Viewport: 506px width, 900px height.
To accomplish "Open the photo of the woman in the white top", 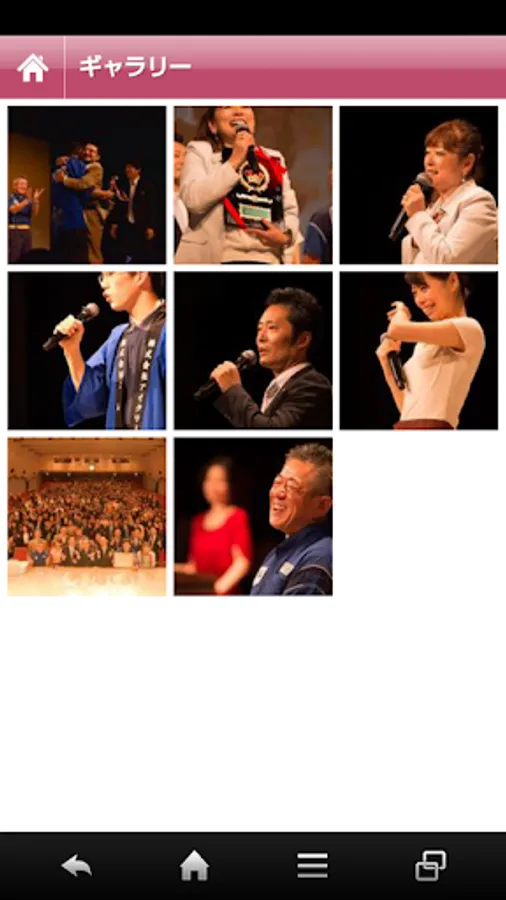I will [x=419, y=351].
